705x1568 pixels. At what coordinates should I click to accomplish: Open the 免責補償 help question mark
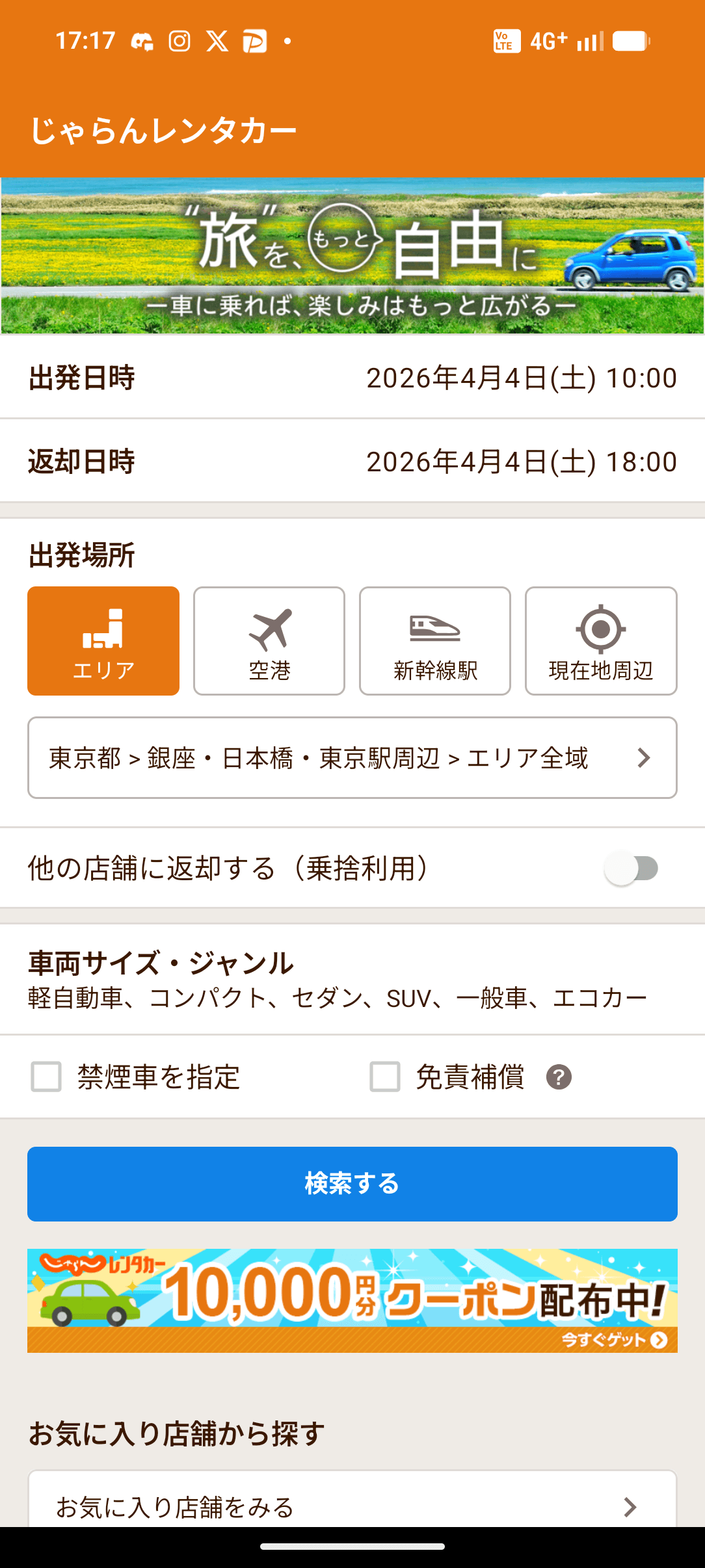coord(559,1077)
